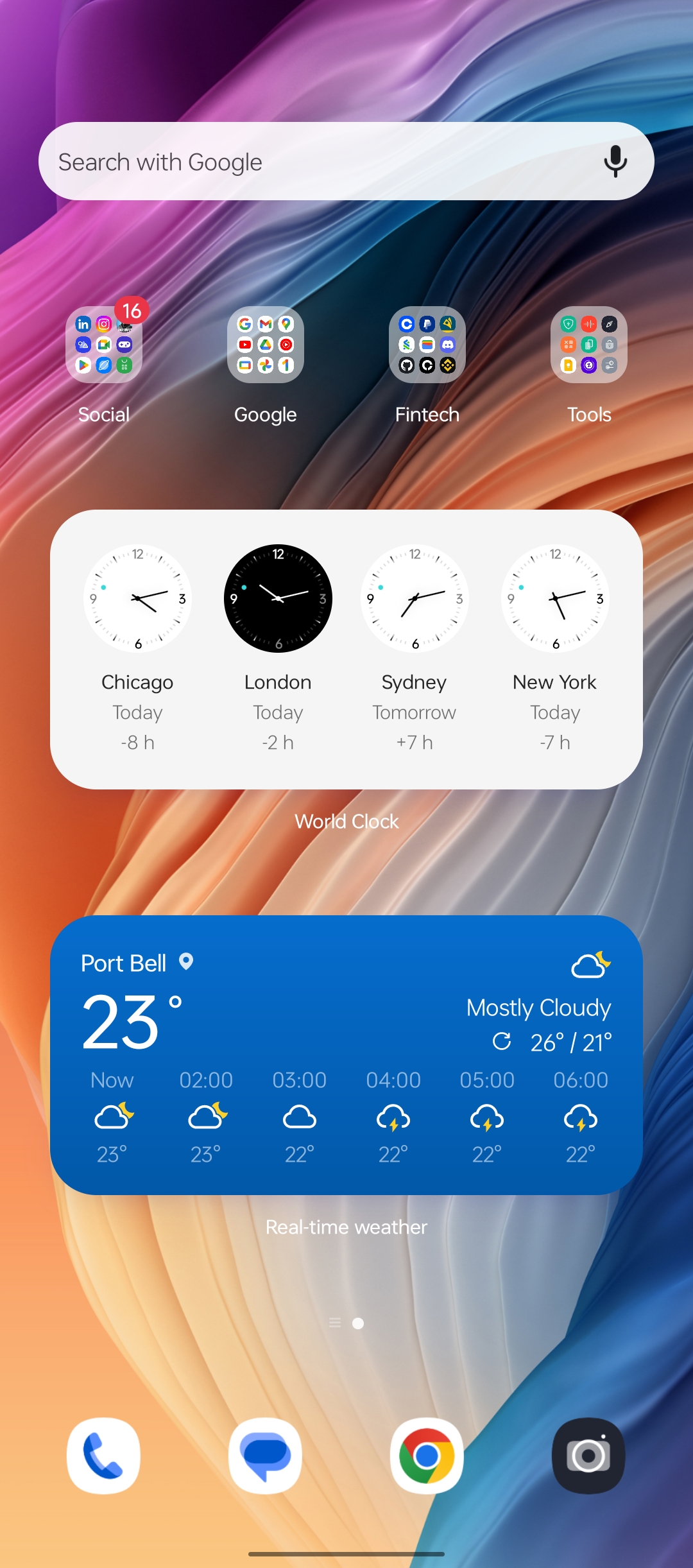Tap the Discord icon in Fintech folder
Image resolution: width=693 pixels, height=1568 pixels.
pyautogui.click(x=448, y=345)
